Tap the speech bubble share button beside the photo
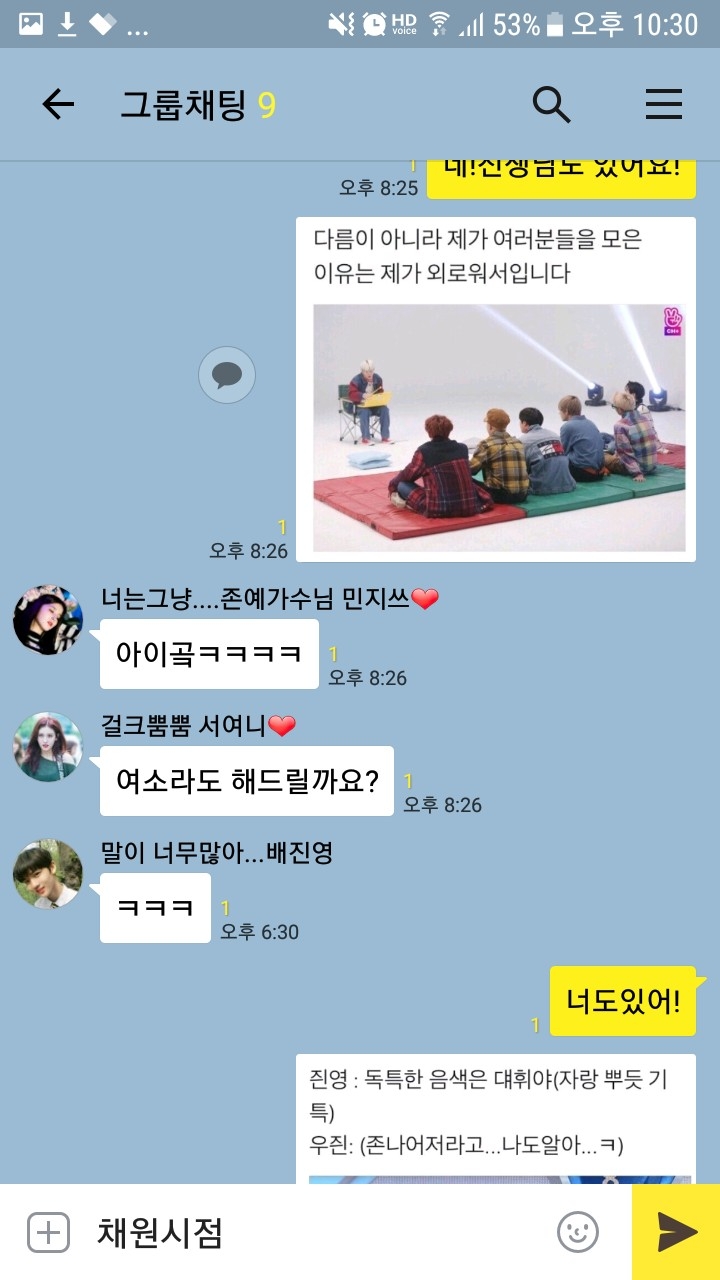This screenshot has height=1280, width=720. 227,375
